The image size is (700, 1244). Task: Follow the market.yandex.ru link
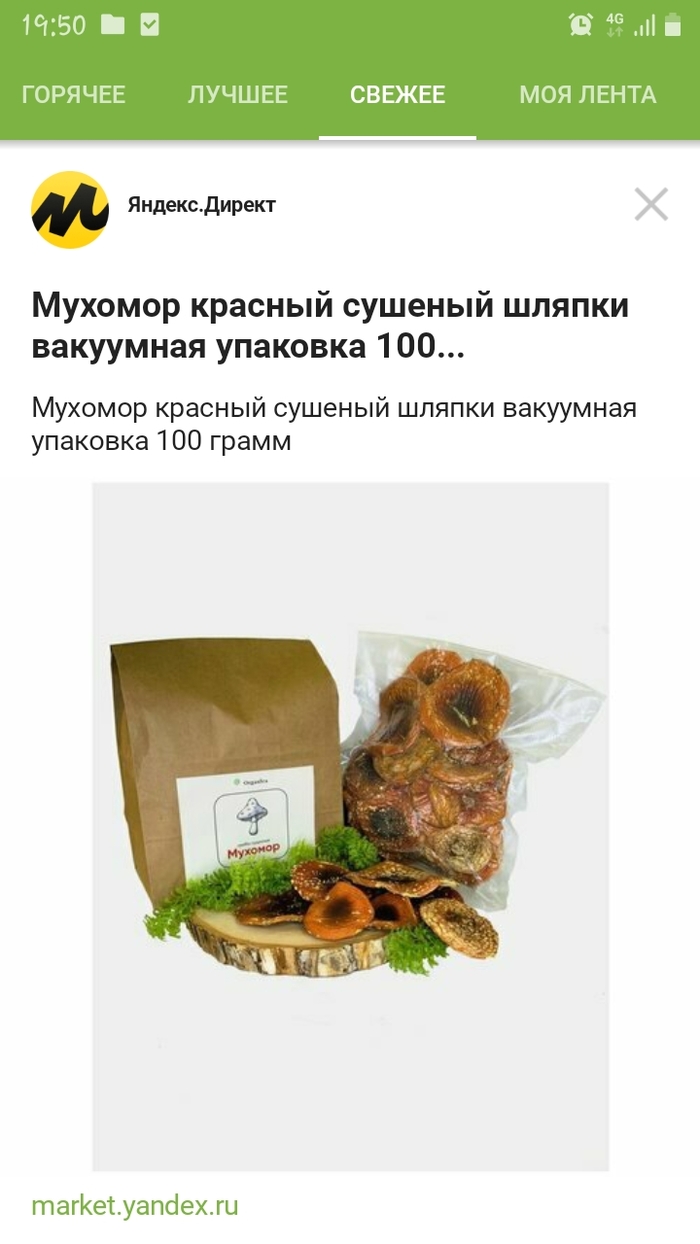click(x=135, y=1205)
